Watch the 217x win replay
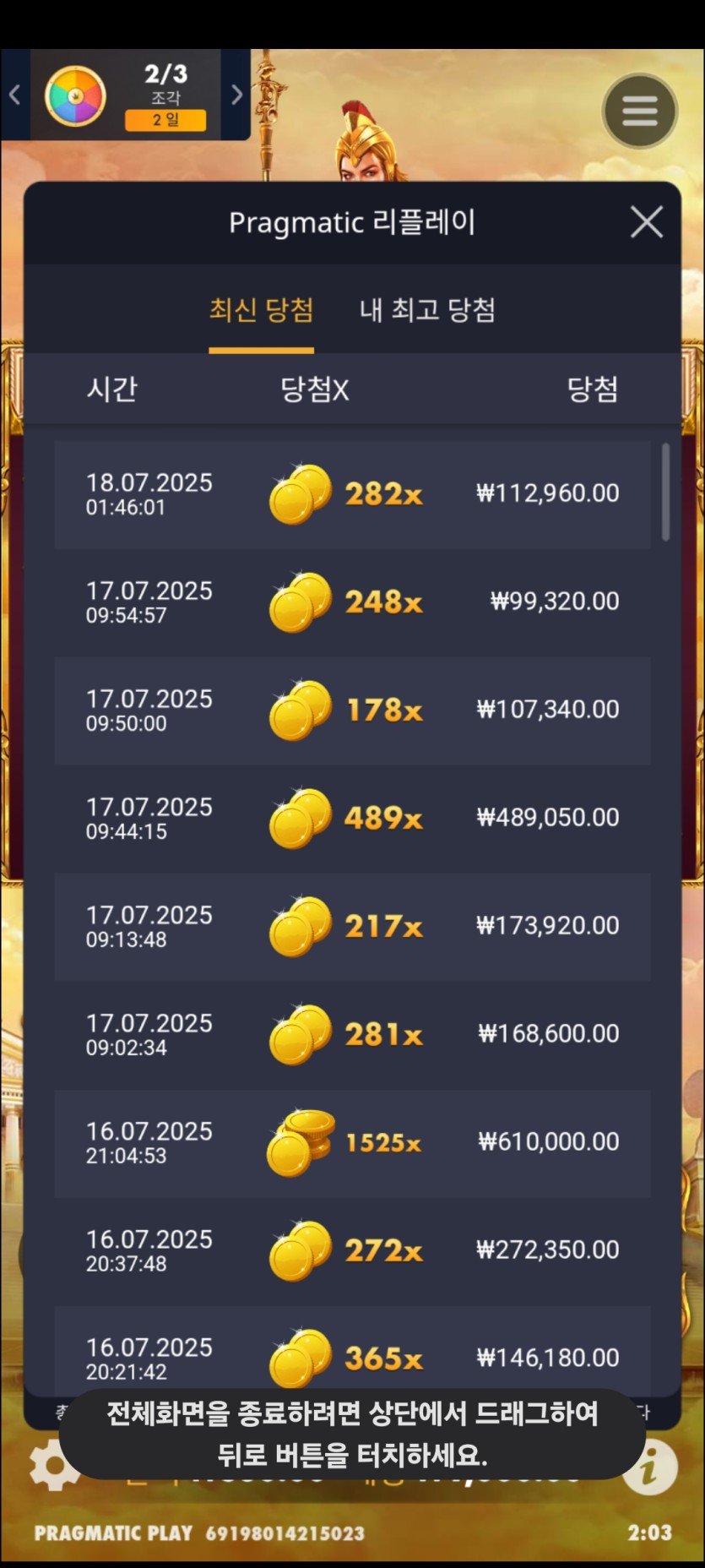The height and width of the screenshot is (1568, 705). (x=352, y=927)
